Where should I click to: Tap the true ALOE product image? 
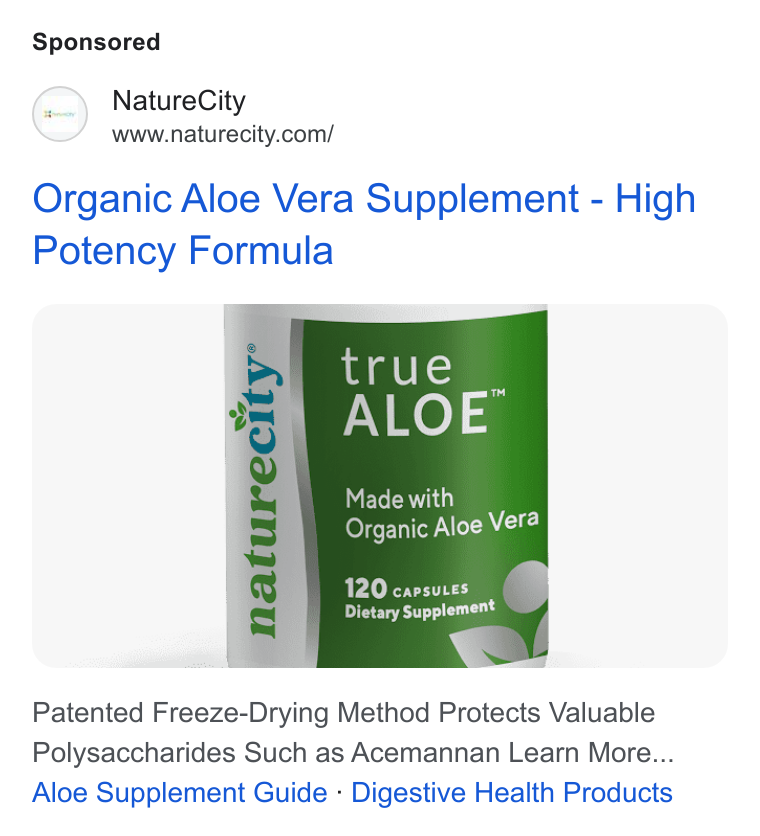(x=380, y=486)
